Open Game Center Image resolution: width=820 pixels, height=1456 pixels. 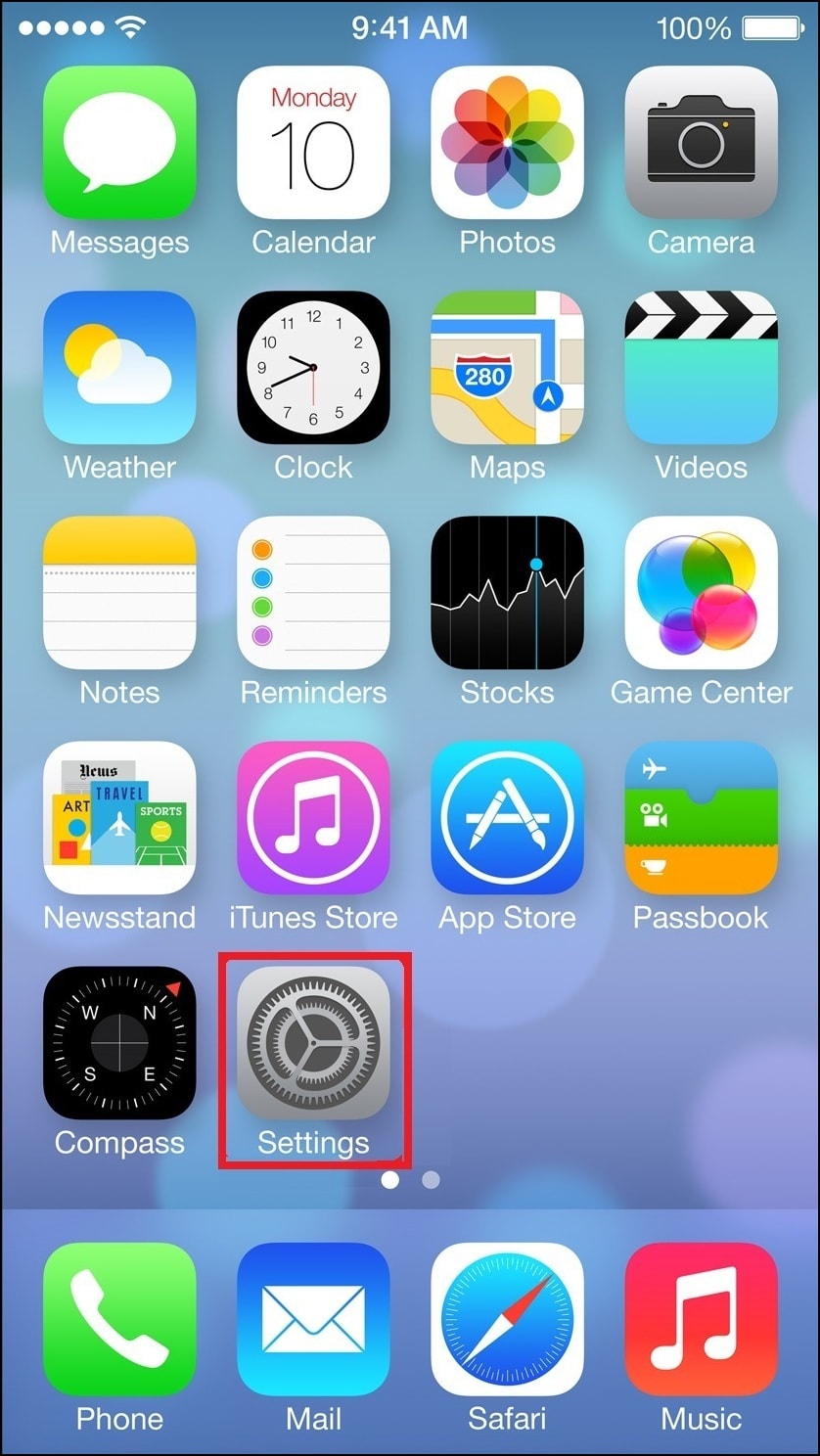pyautogui.click(x=701, y=593)
